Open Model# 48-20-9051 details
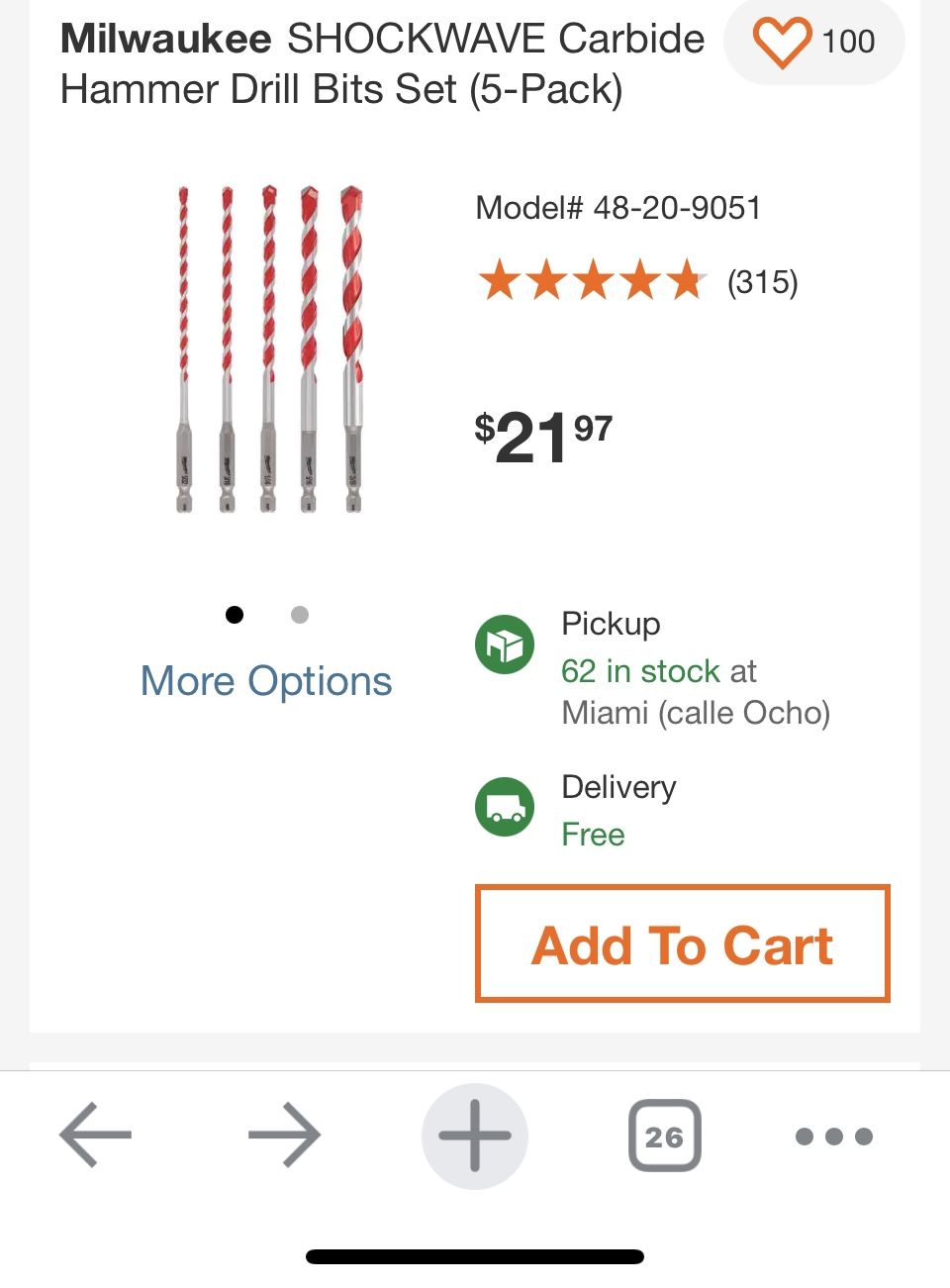The height and width of the screenshot is (1288, 950). [618, 208]
